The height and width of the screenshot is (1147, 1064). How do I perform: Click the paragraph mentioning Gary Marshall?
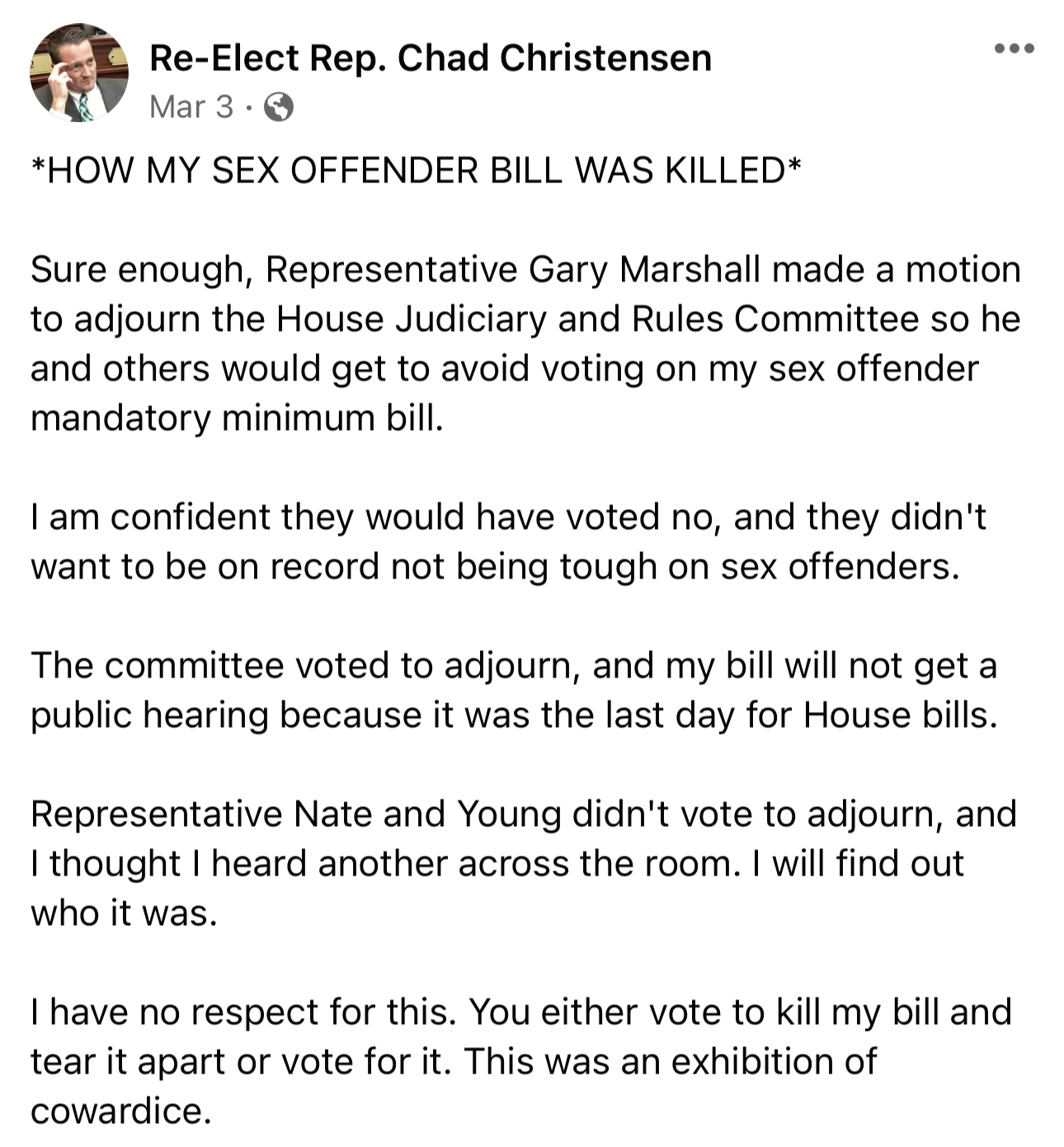pos(525,342)
